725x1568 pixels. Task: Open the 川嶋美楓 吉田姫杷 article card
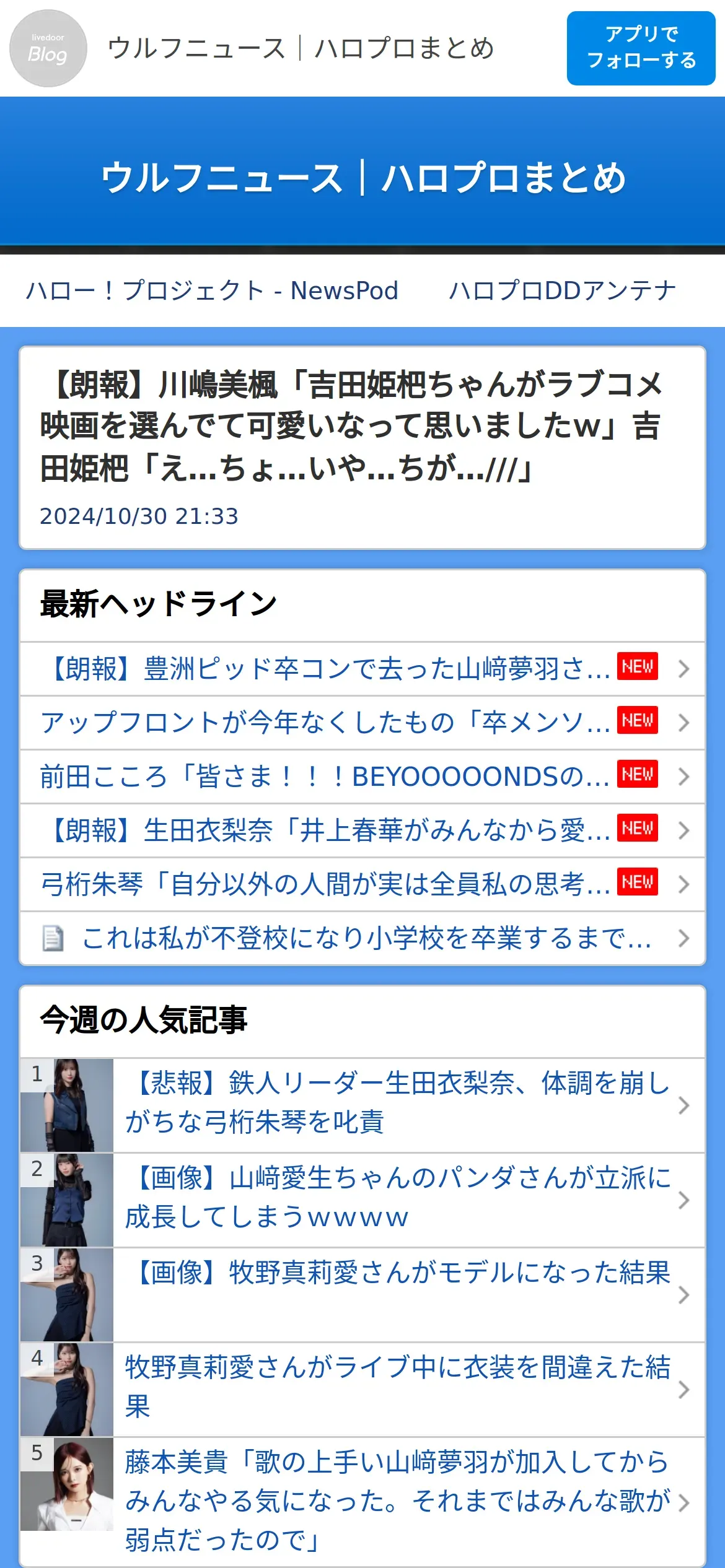point(362,448)
